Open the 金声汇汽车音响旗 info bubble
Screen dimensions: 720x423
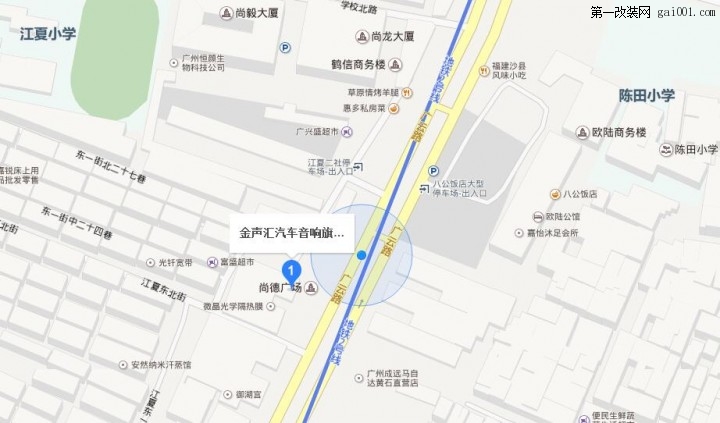click(x=291, y=233)
